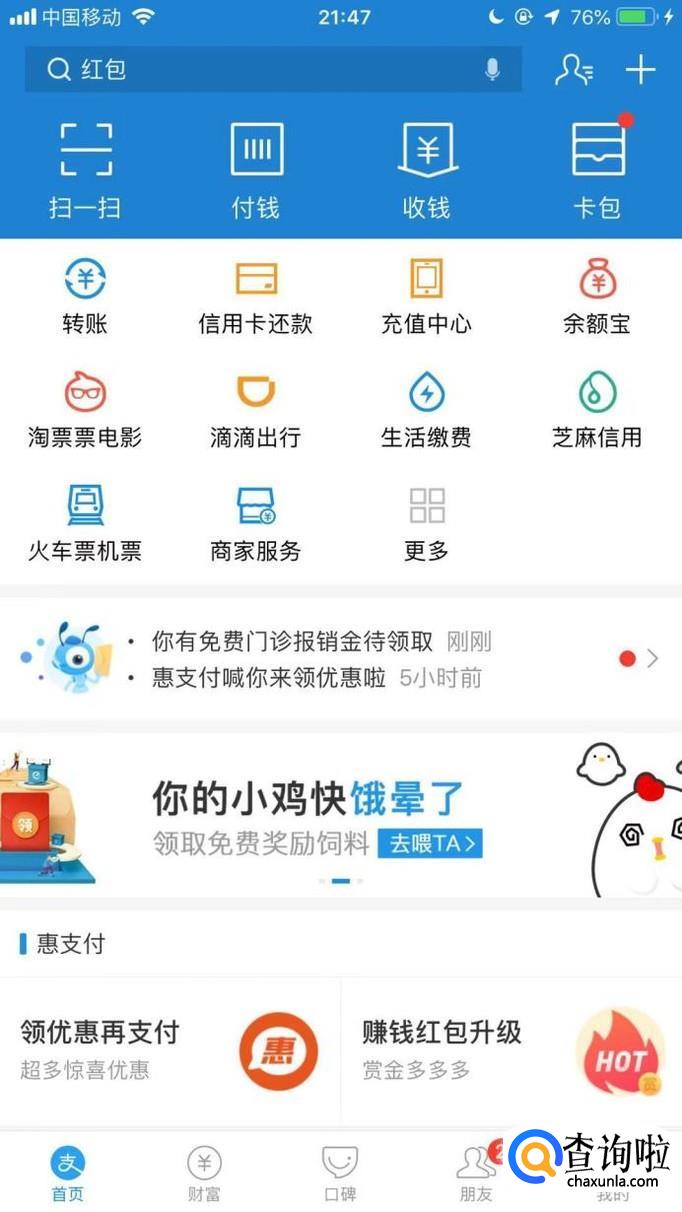Open 更多 to see all services
This screenshot has height=1212, width=682.
427,522
